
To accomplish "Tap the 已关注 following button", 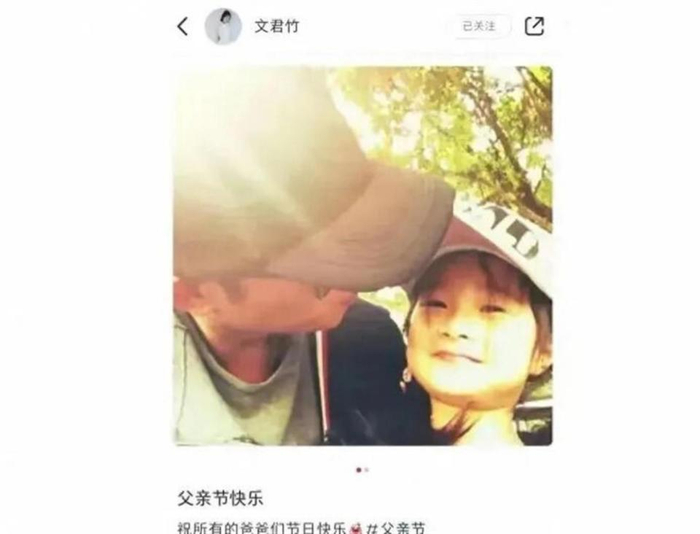I will (x=478, y=27).
